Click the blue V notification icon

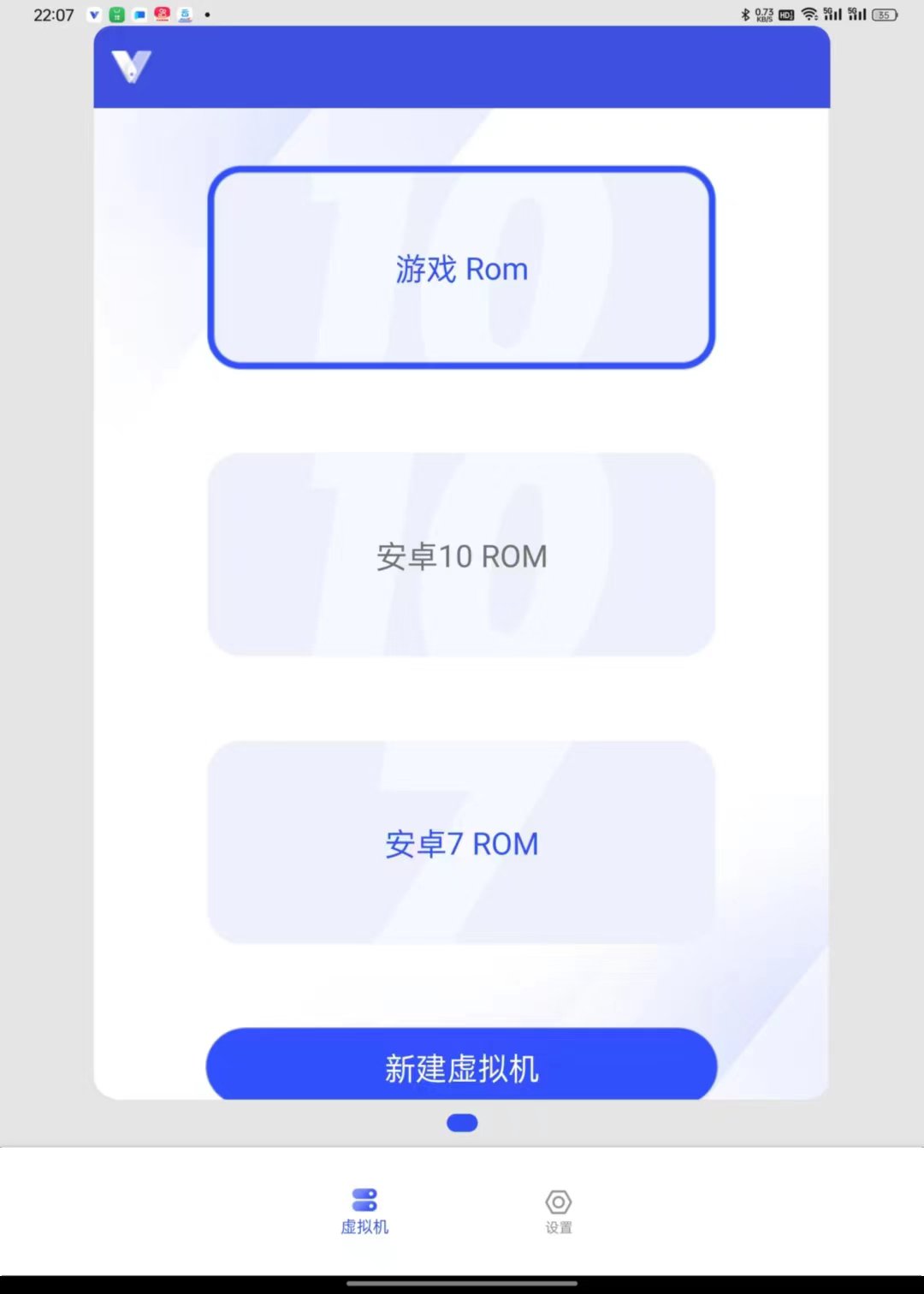[x=93, y=15]
